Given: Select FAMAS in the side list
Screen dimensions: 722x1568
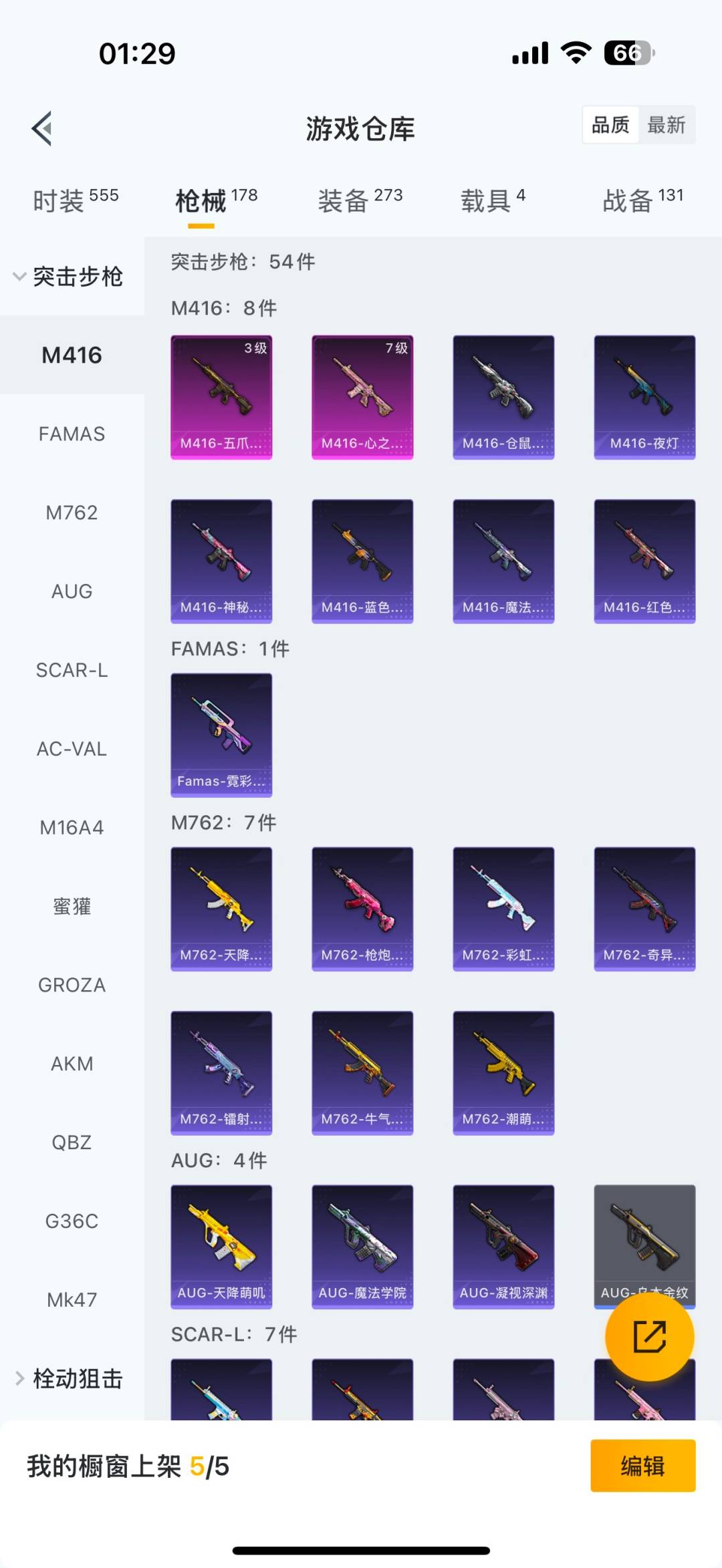Looking at the screenshot, I should [x=72, y=434].
